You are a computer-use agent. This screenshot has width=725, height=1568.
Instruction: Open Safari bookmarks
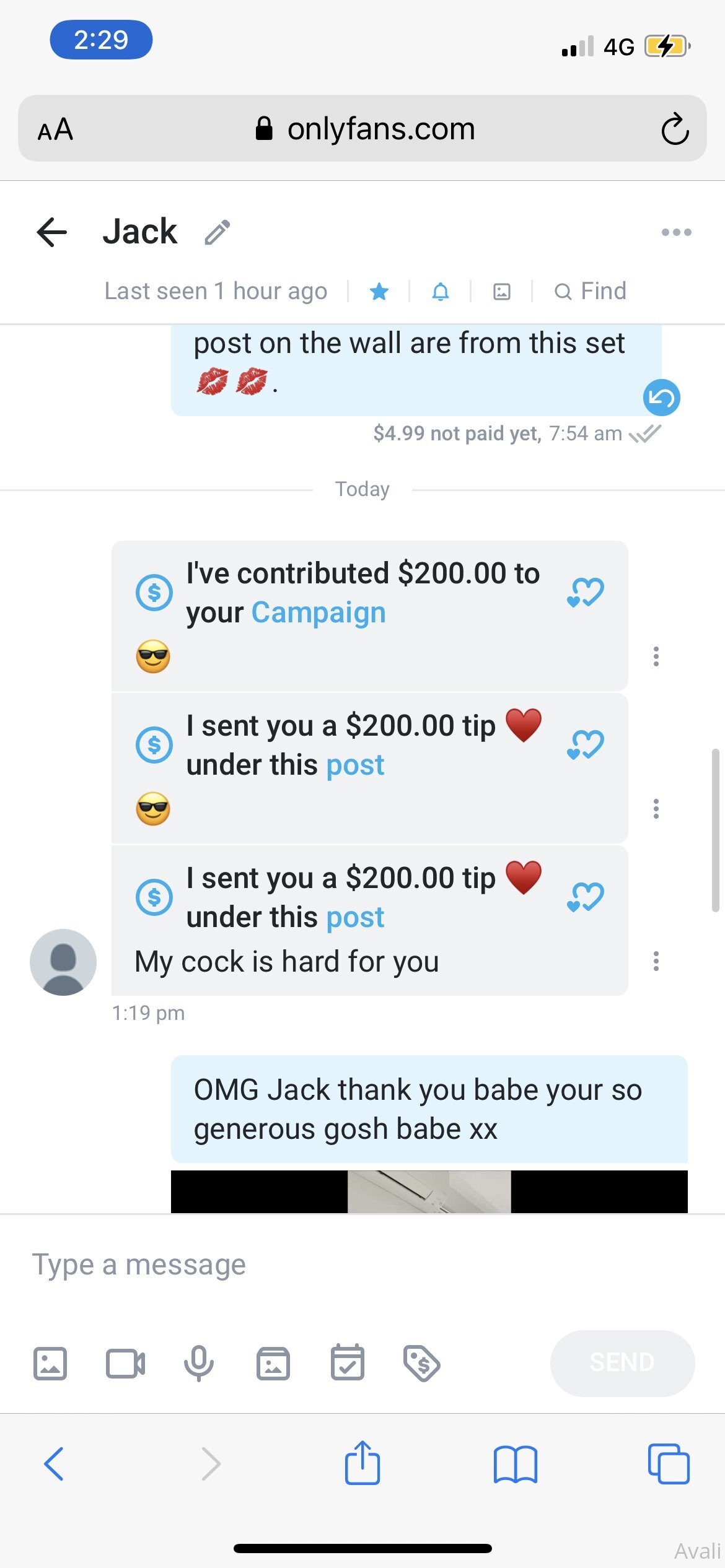pos(516,1465)
